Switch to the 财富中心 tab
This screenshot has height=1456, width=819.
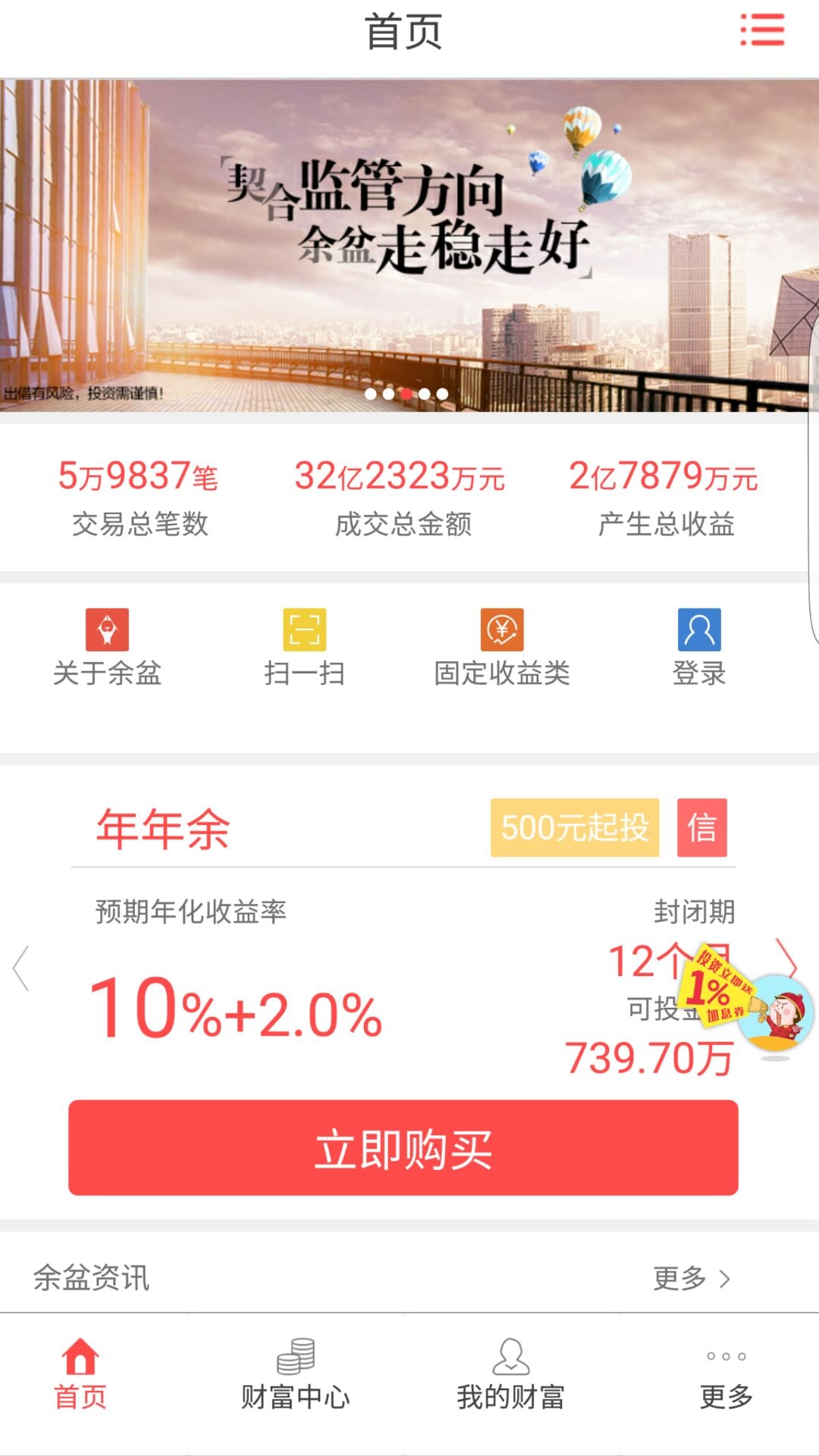tap(295, 1374)
